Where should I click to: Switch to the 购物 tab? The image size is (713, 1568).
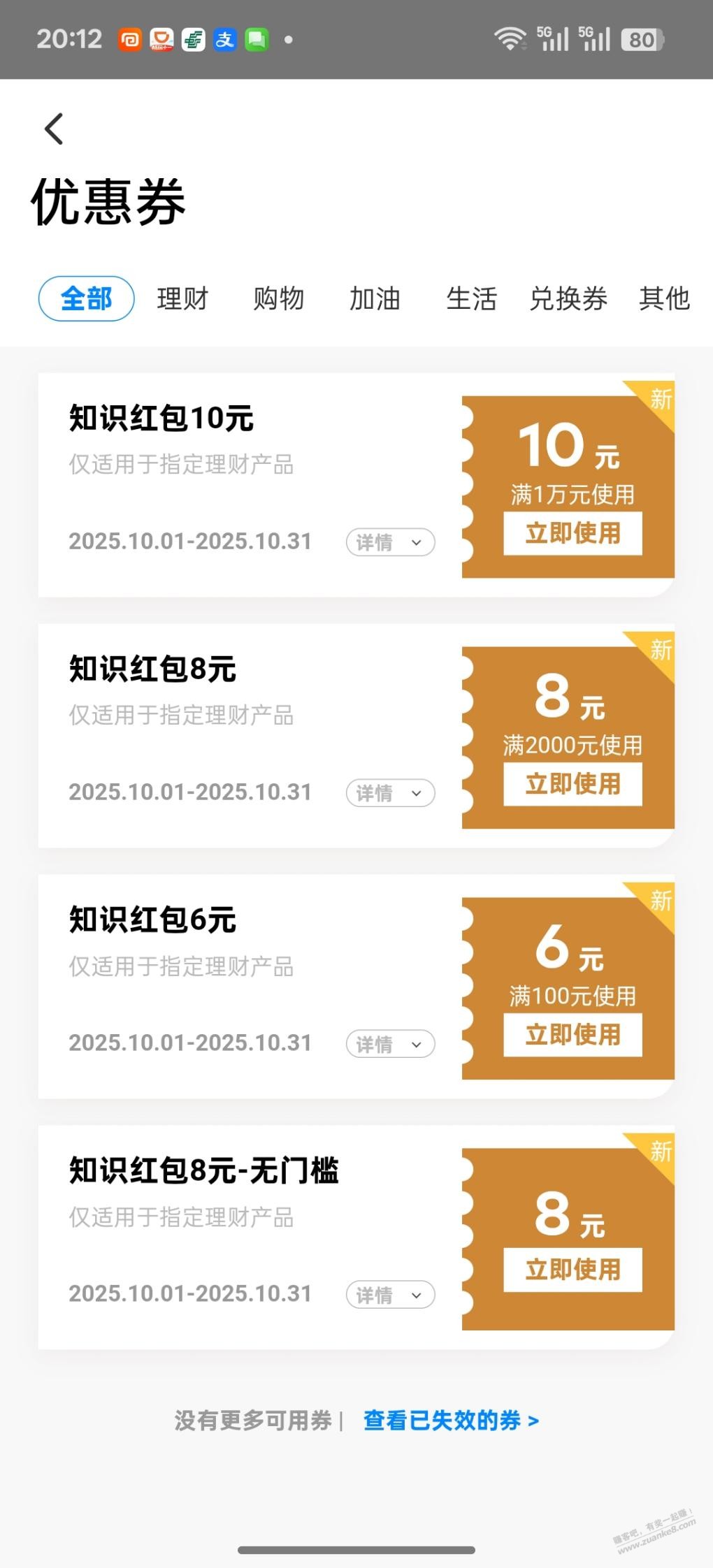point(278,299)
